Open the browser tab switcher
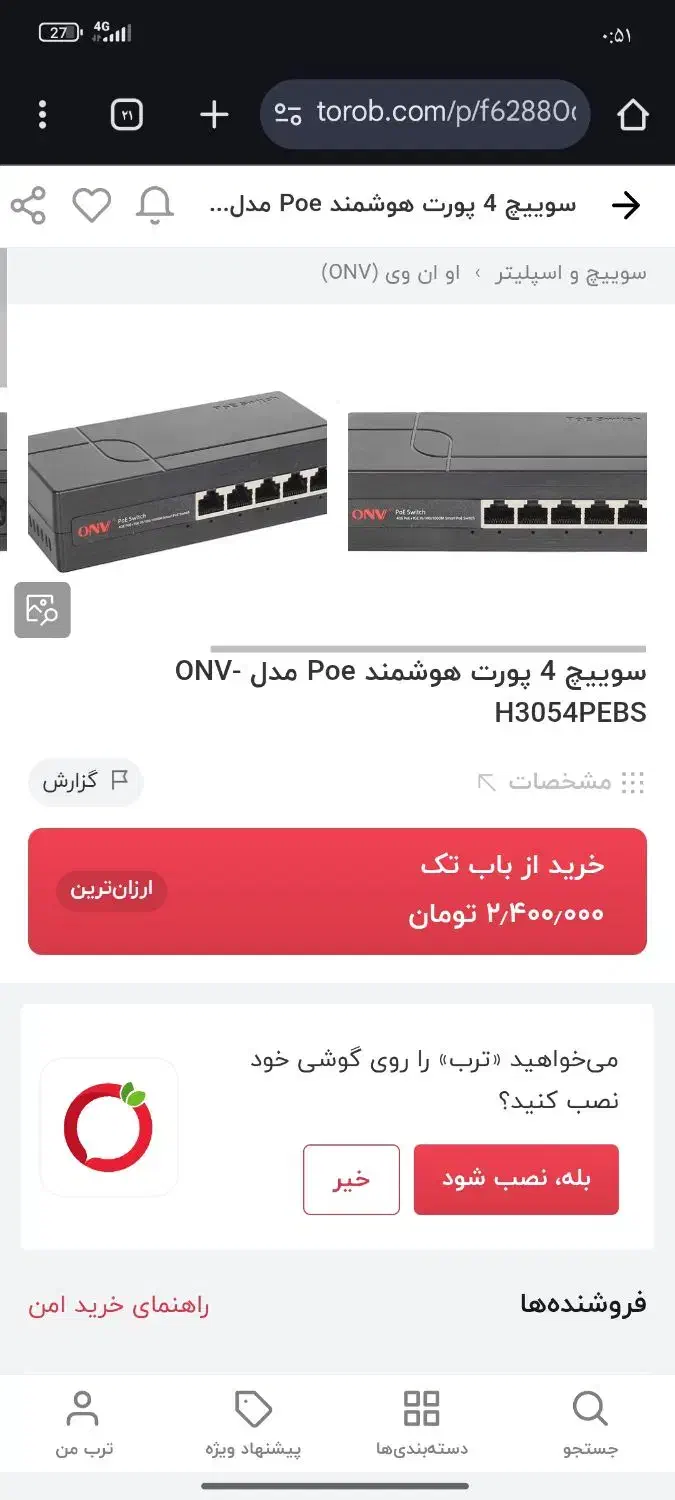This screenshot has width=675, height=1500. coord(127,115)
